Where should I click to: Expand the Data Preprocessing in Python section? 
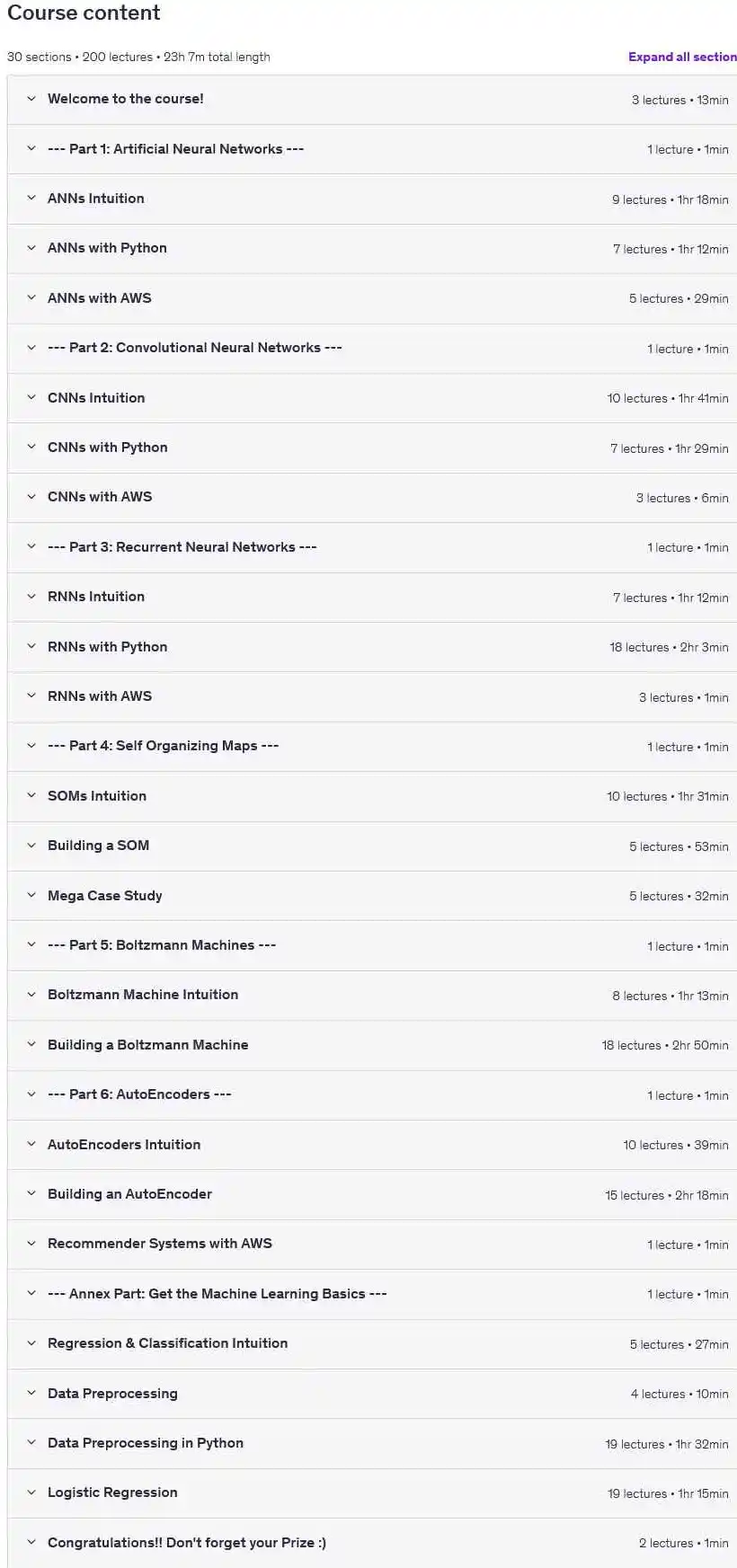[372, 1443]
